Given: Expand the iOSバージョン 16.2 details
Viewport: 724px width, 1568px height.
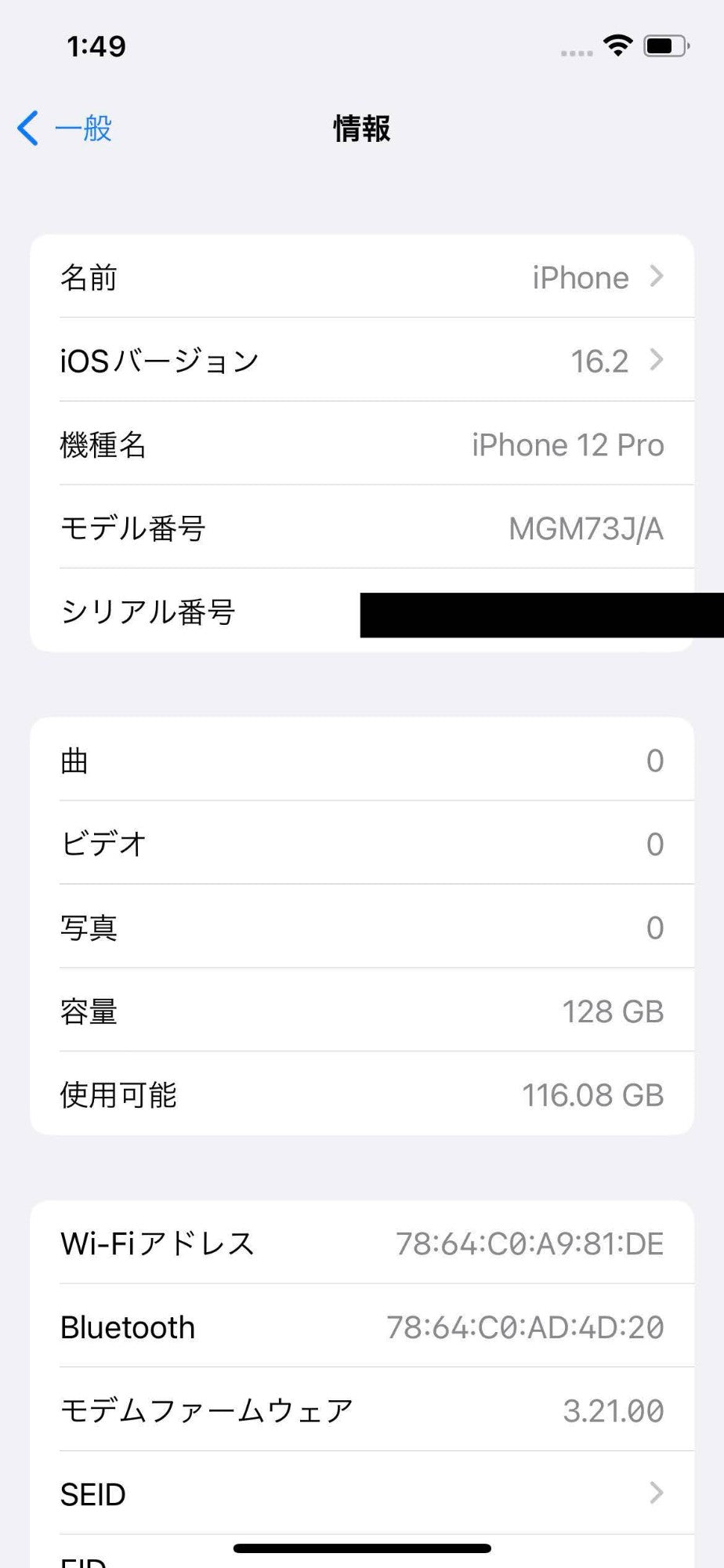Looking at the screenshot, I should [x=362, y=361].
